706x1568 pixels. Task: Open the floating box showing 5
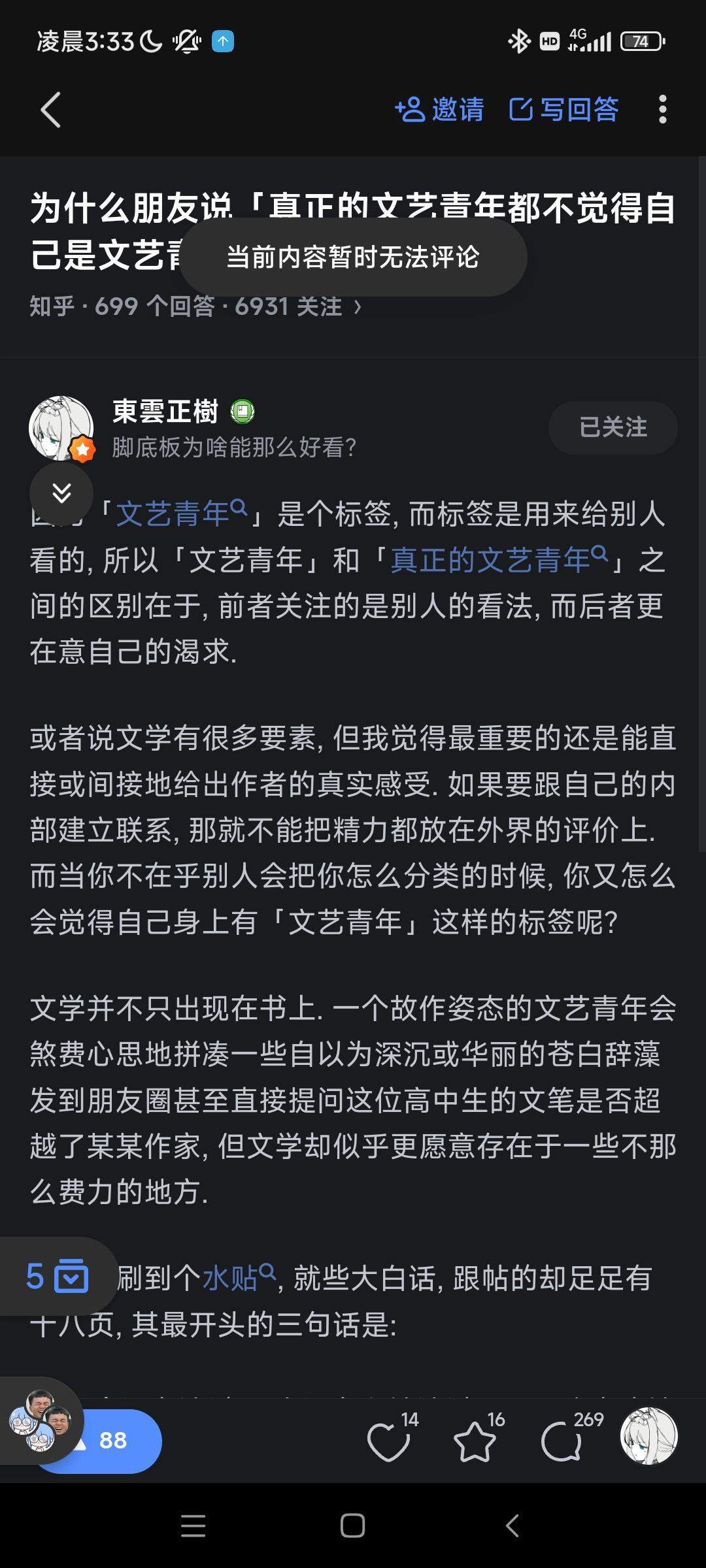coord(58,1276)
